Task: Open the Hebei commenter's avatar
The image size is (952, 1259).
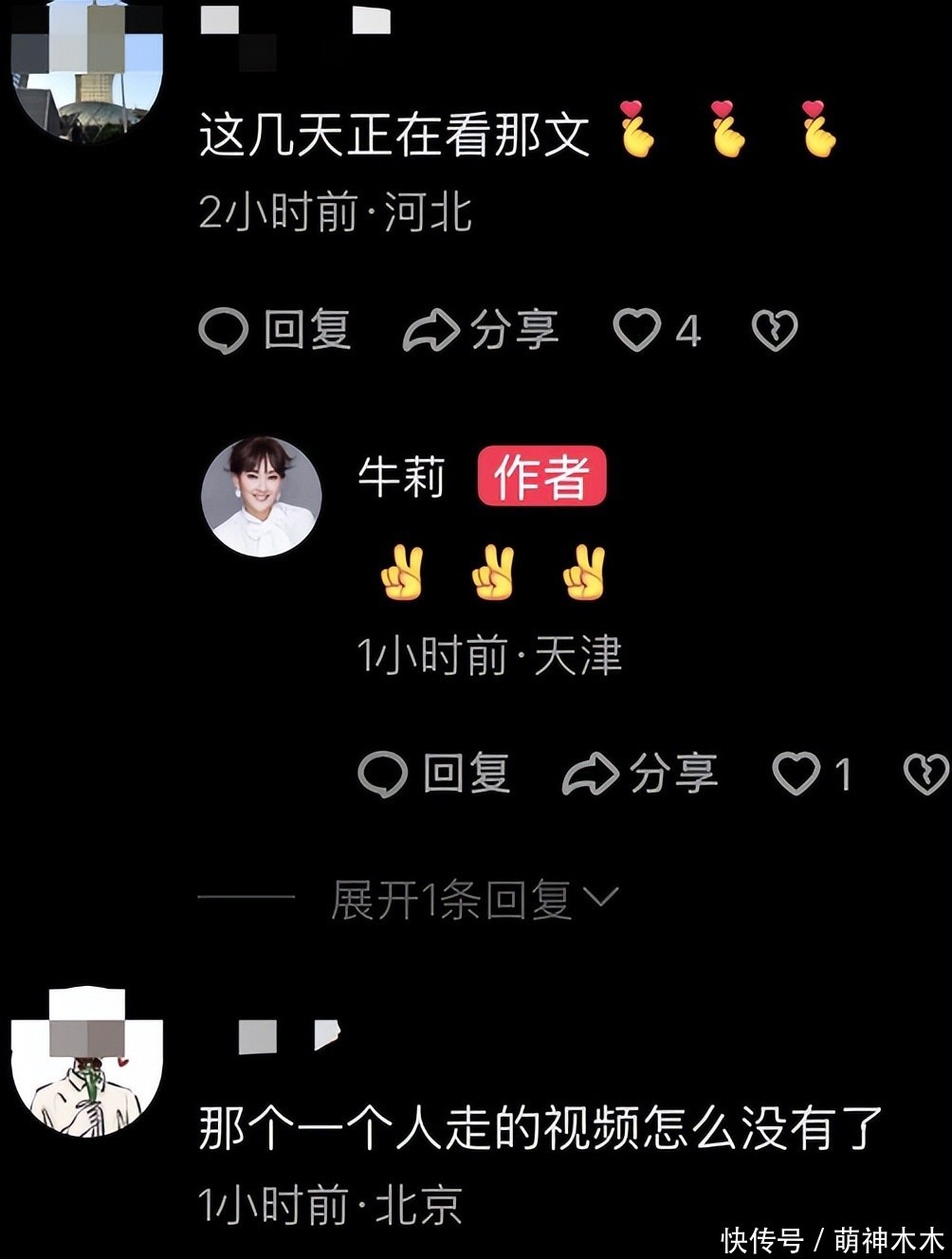Action: pyautogui.click(x=87, y=71)
